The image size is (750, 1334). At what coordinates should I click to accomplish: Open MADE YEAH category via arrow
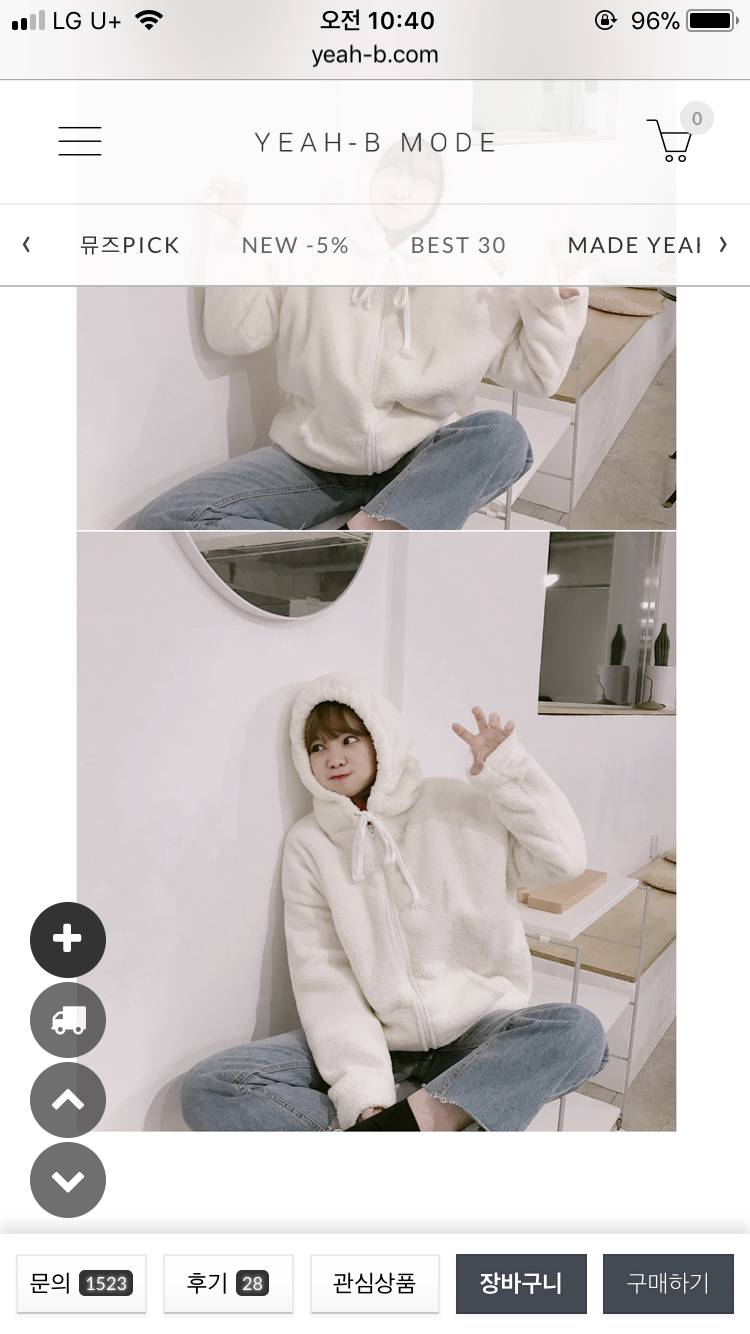point(635,245)
